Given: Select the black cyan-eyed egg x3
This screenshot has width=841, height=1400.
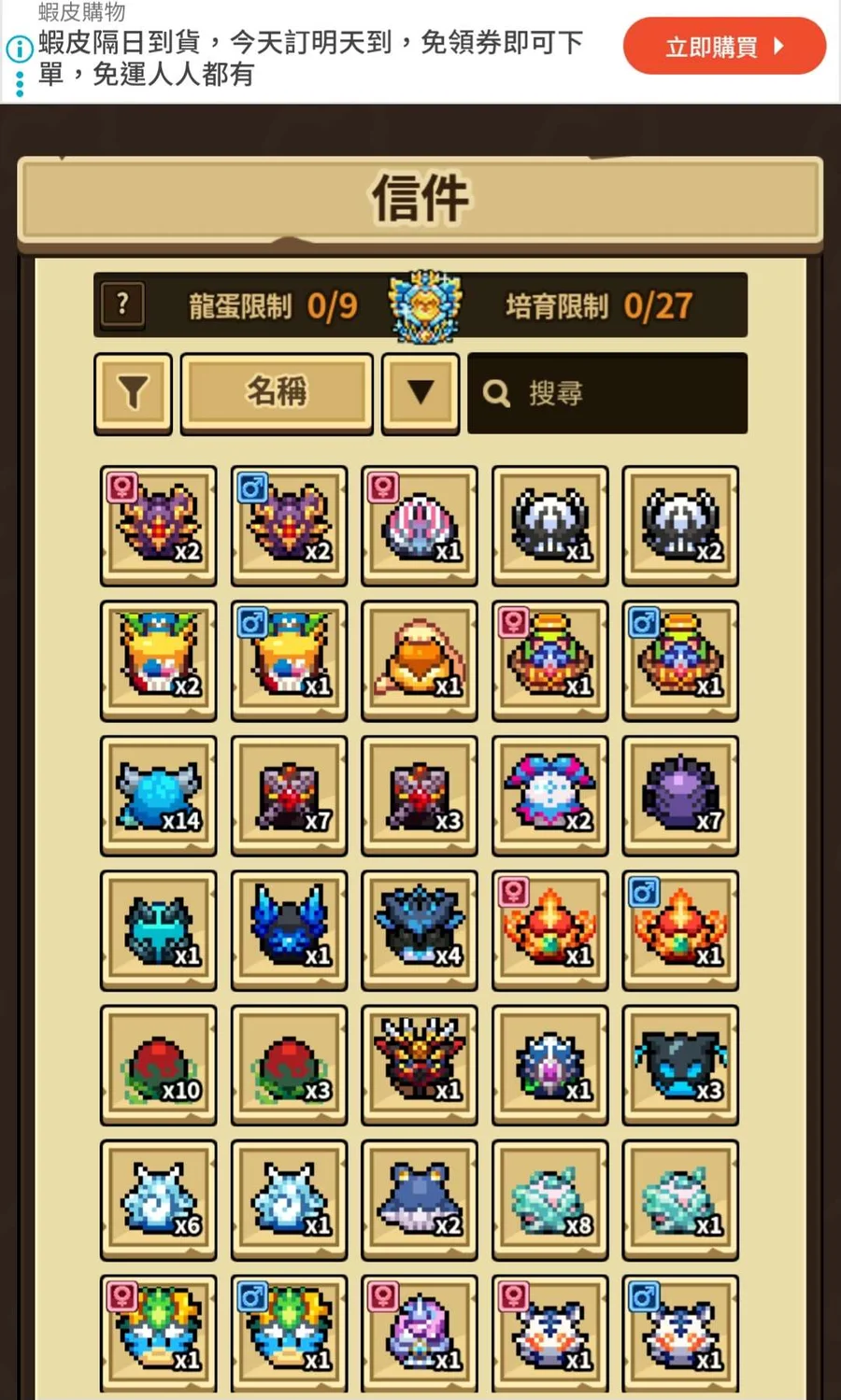Looking at the screenshot, I should pos(680,1066).
